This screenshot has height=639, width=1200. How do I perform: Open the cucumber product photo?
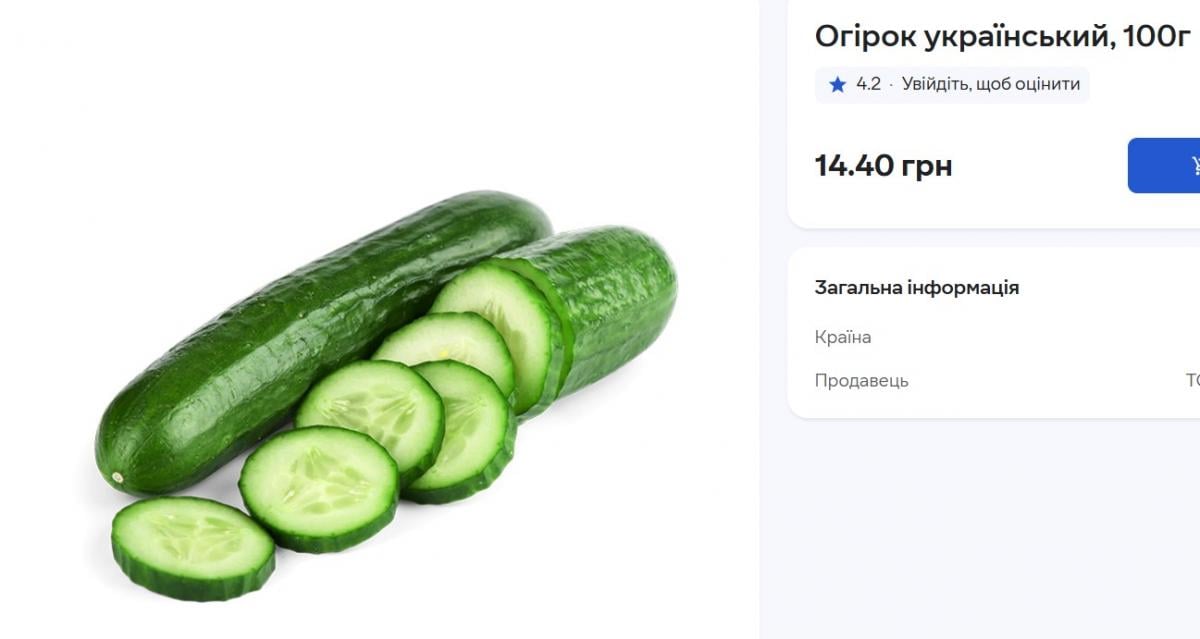(386, 395)
